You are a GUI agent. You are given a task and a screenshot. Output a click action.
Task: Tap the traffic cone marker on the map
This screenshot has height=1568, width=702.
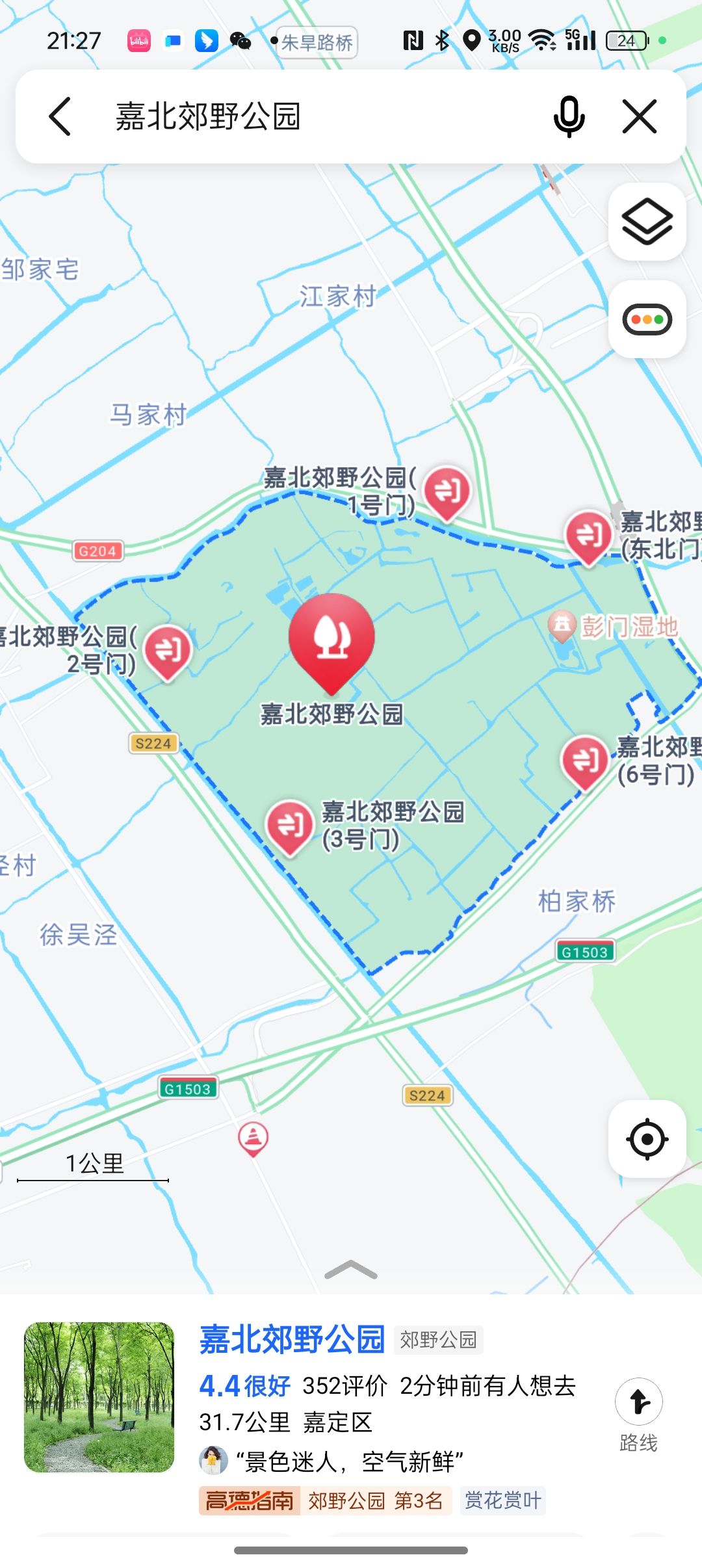click(x=253, y=1138)
